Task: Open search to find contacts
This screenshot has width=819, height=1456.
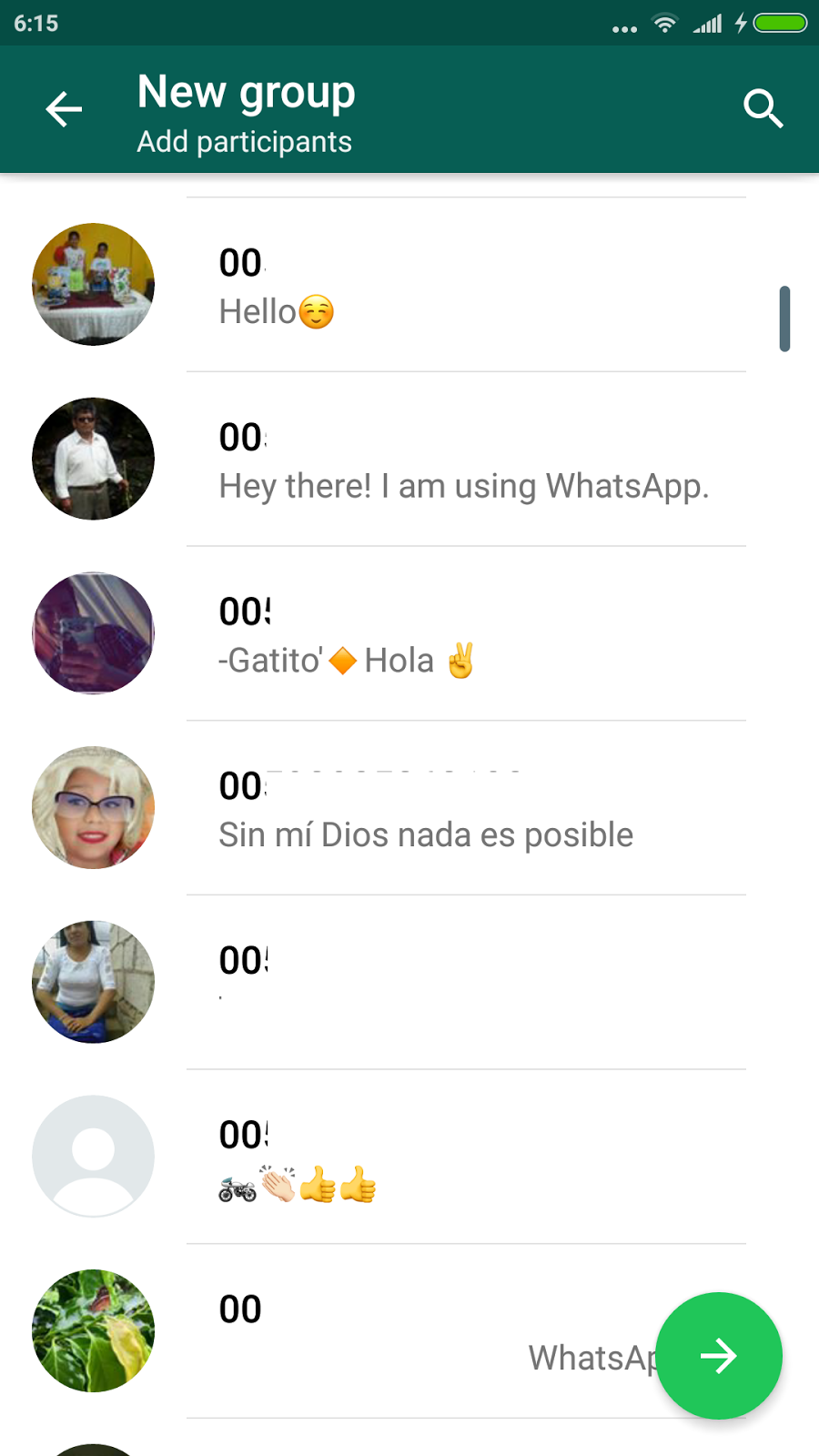Action: 763,110
